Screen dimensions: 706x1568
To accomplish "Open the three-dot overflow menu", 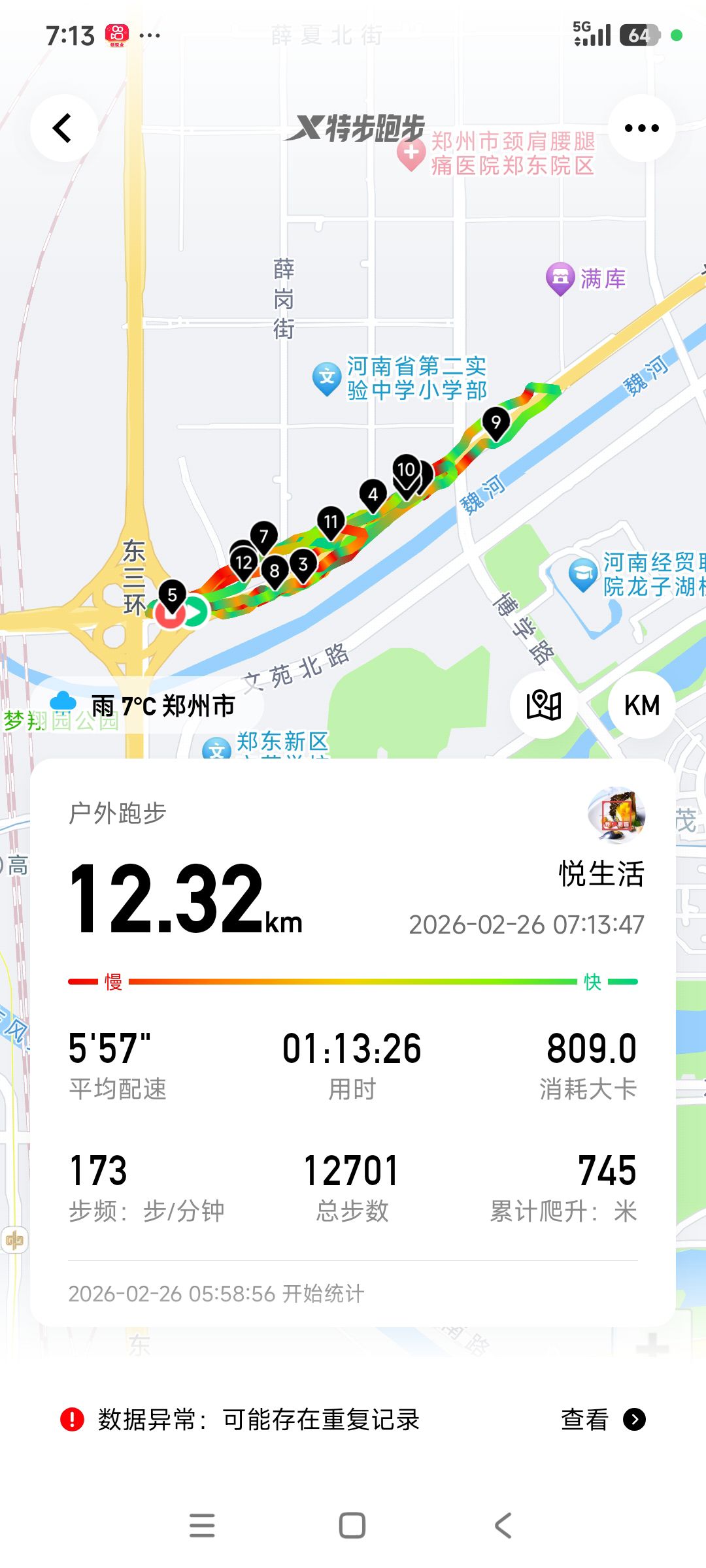I will [x=641, y=128].
